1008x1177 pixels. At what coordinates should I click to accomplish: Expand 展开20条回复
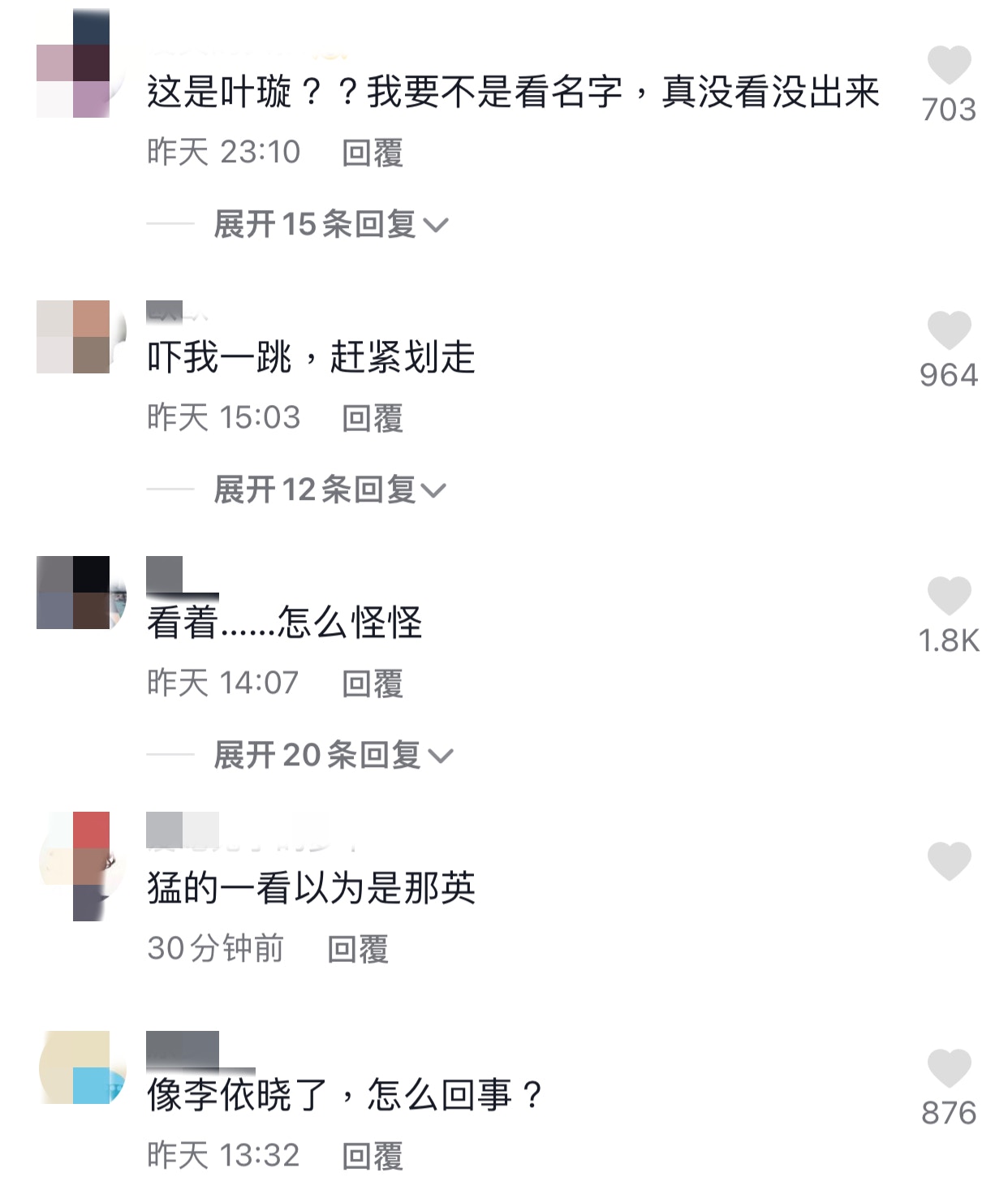pos(333,755)
